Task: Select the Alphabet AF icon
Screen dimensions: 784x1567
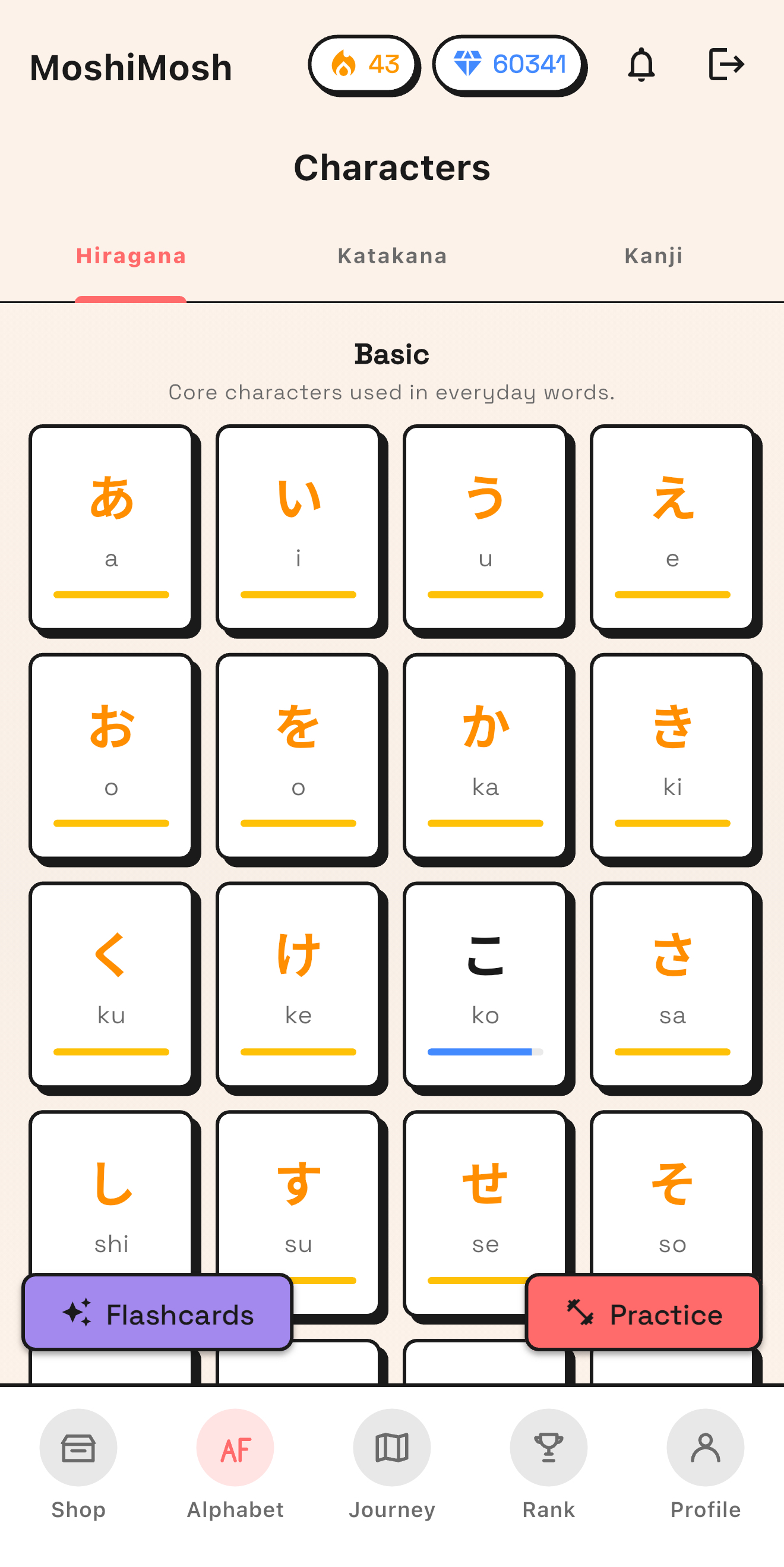Action: coord(235,1448)
